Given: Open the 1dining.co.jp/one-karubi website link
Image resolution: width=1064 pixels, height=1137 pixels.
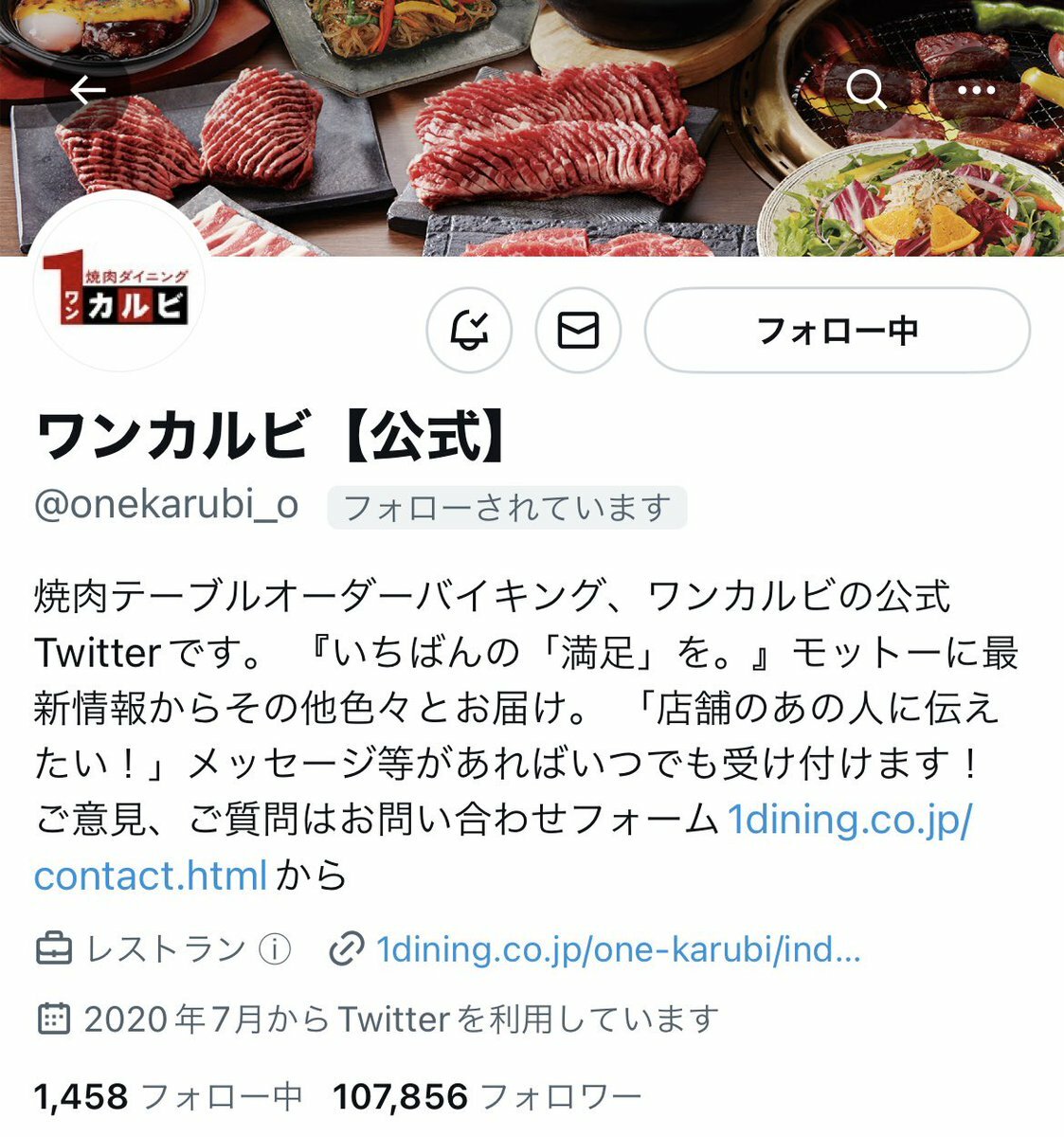Looking at the screenshot, I should pyautogui.click(x=618, y=948).
